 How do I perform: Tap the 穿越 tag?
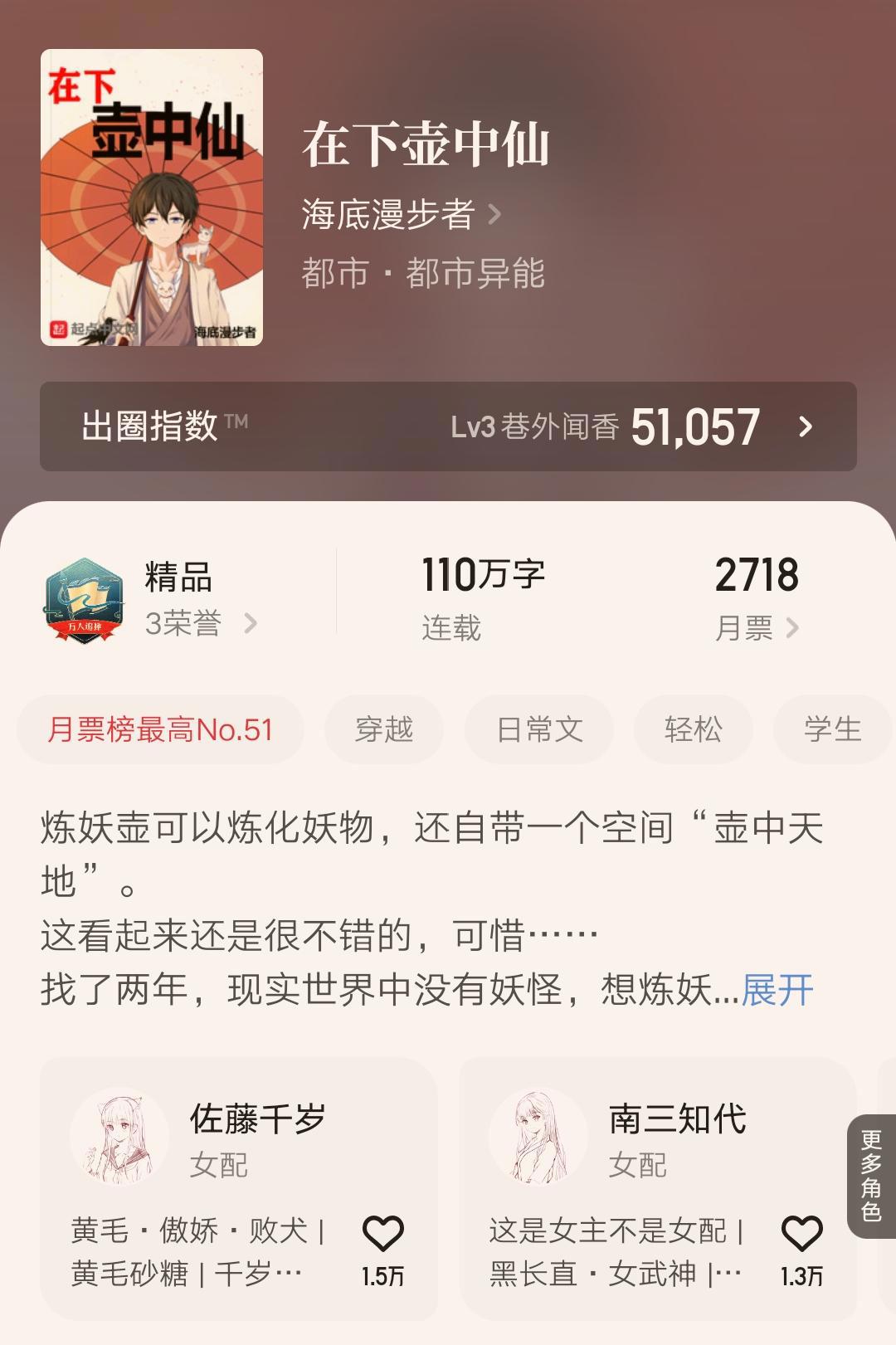[384, 728]
